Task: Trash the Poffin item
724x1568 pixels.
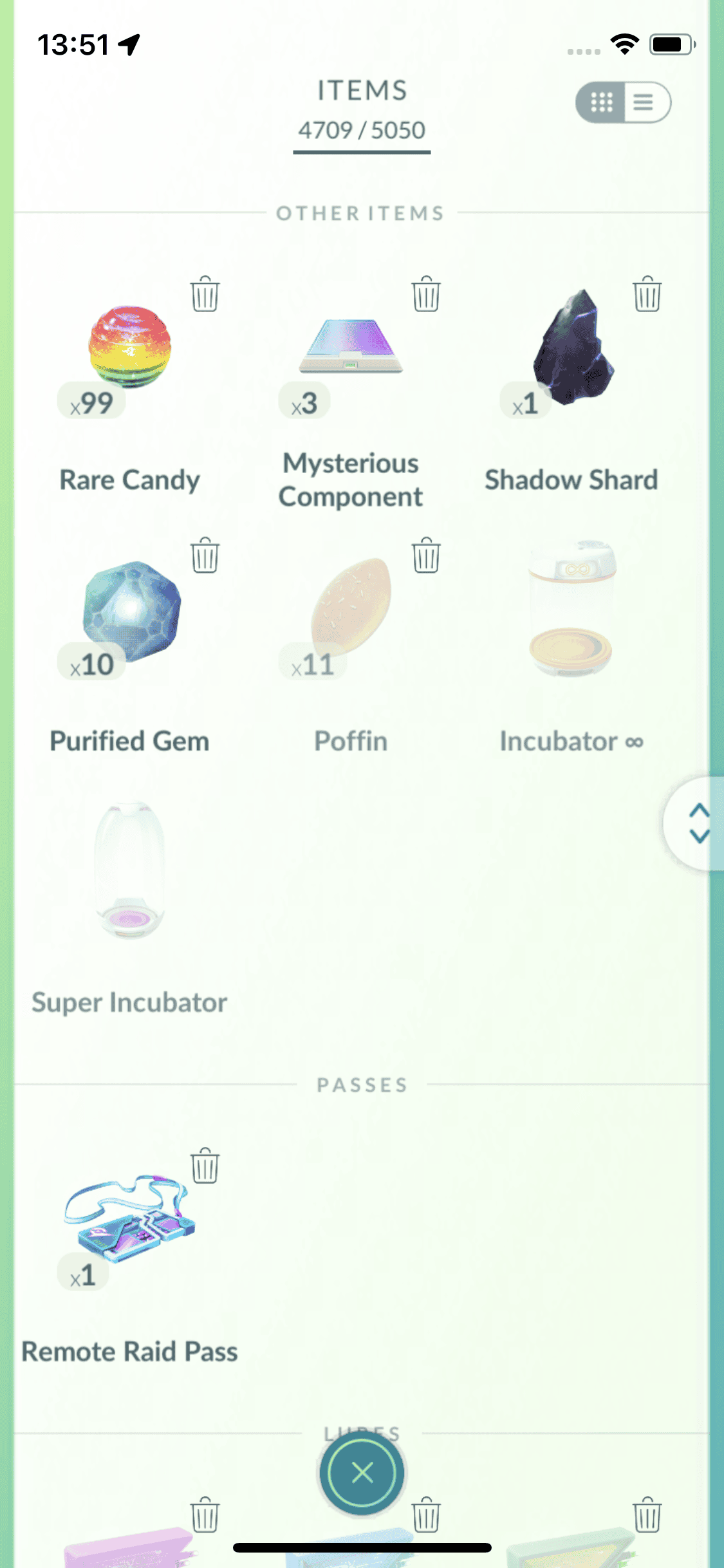Action: coord(426,555)
